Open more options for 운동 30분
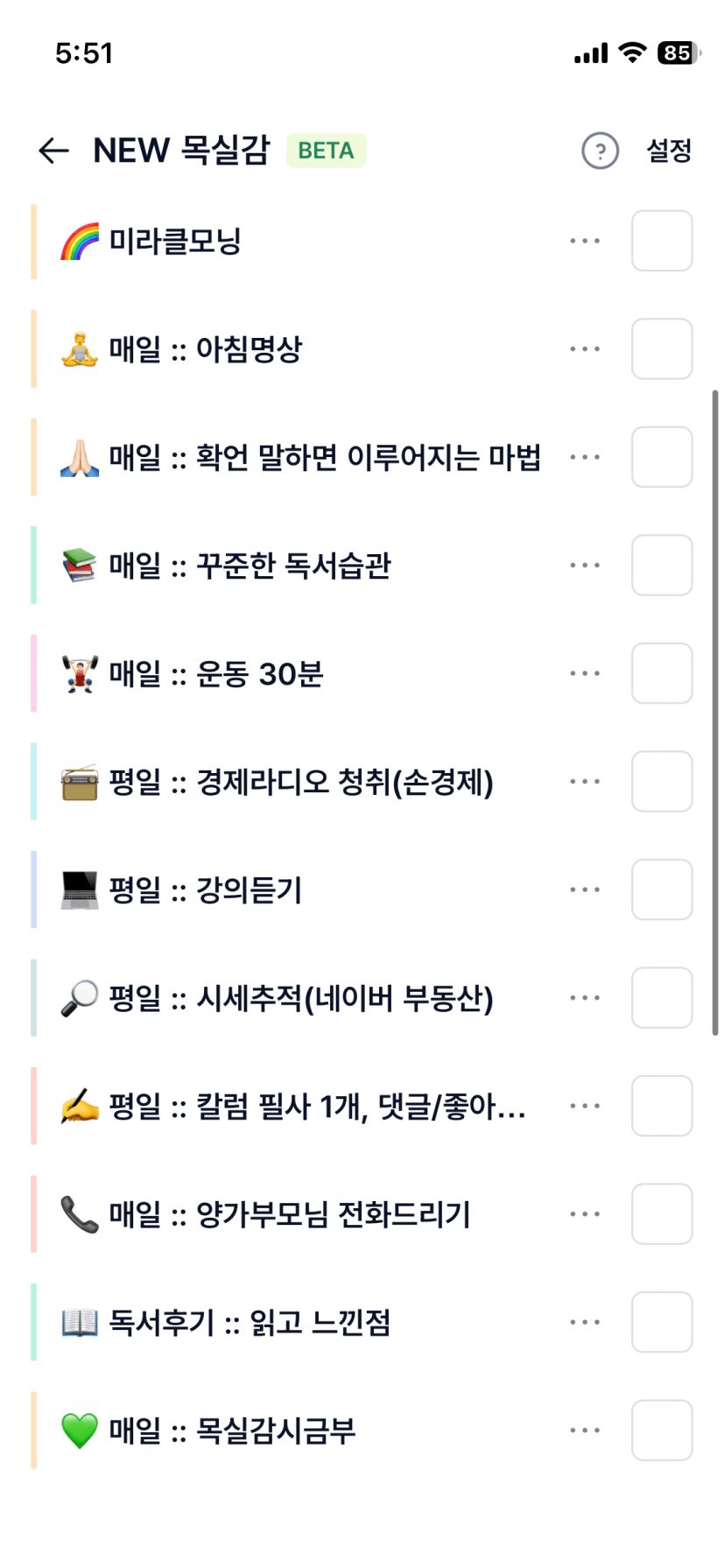 (x=585, y=673)
